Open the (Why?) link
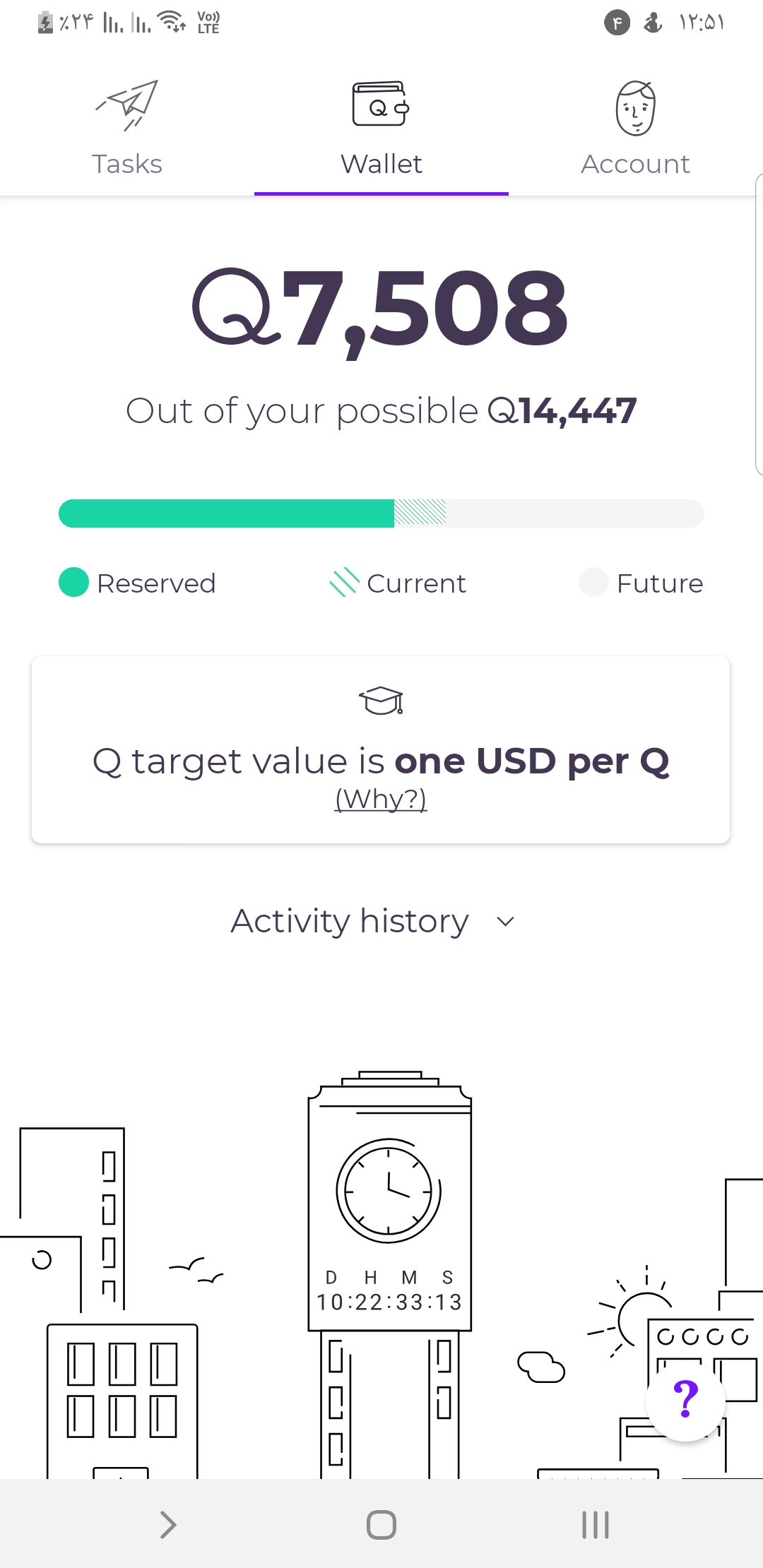763x1568 pixels. (x=381, y=800)
